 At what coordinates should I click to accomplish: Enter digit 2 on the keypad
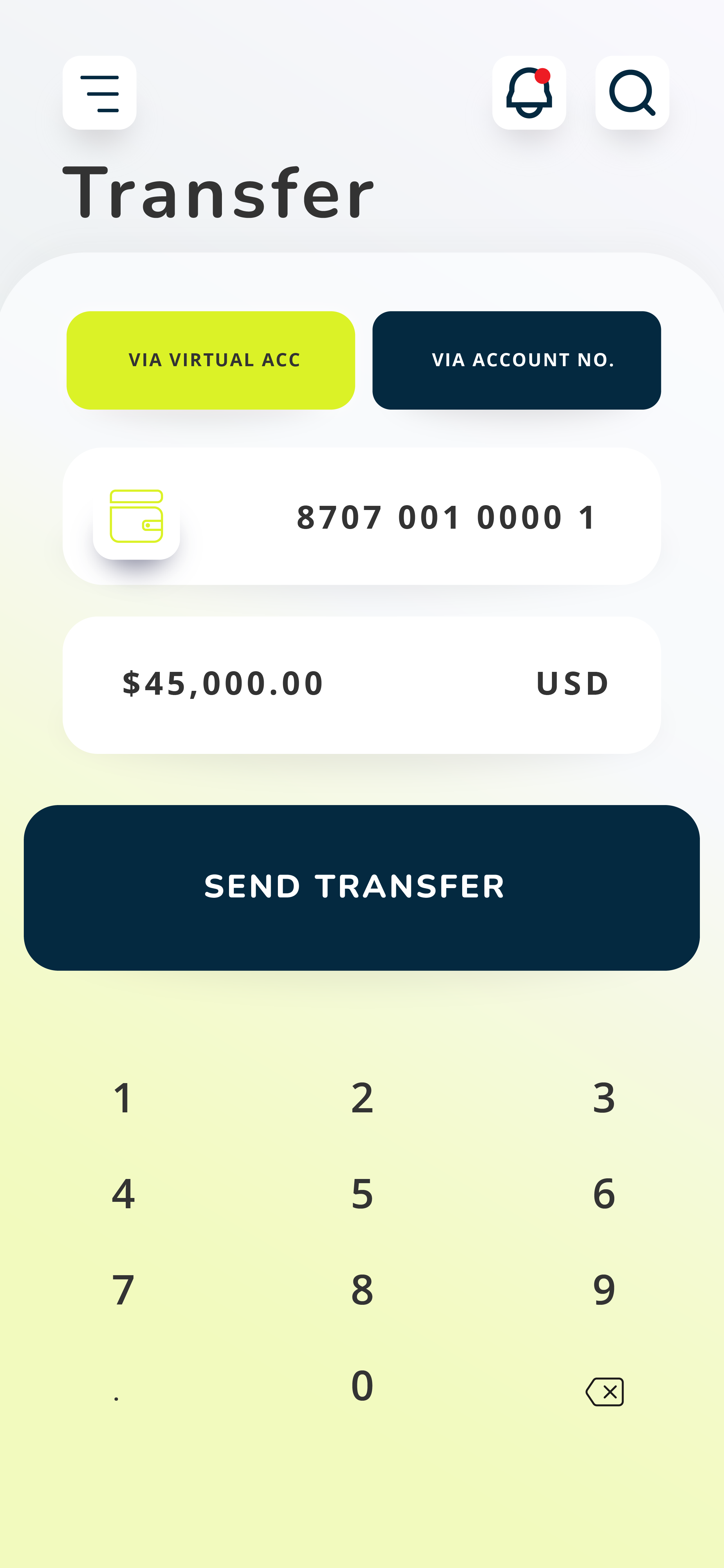[x=362, y=1098]
